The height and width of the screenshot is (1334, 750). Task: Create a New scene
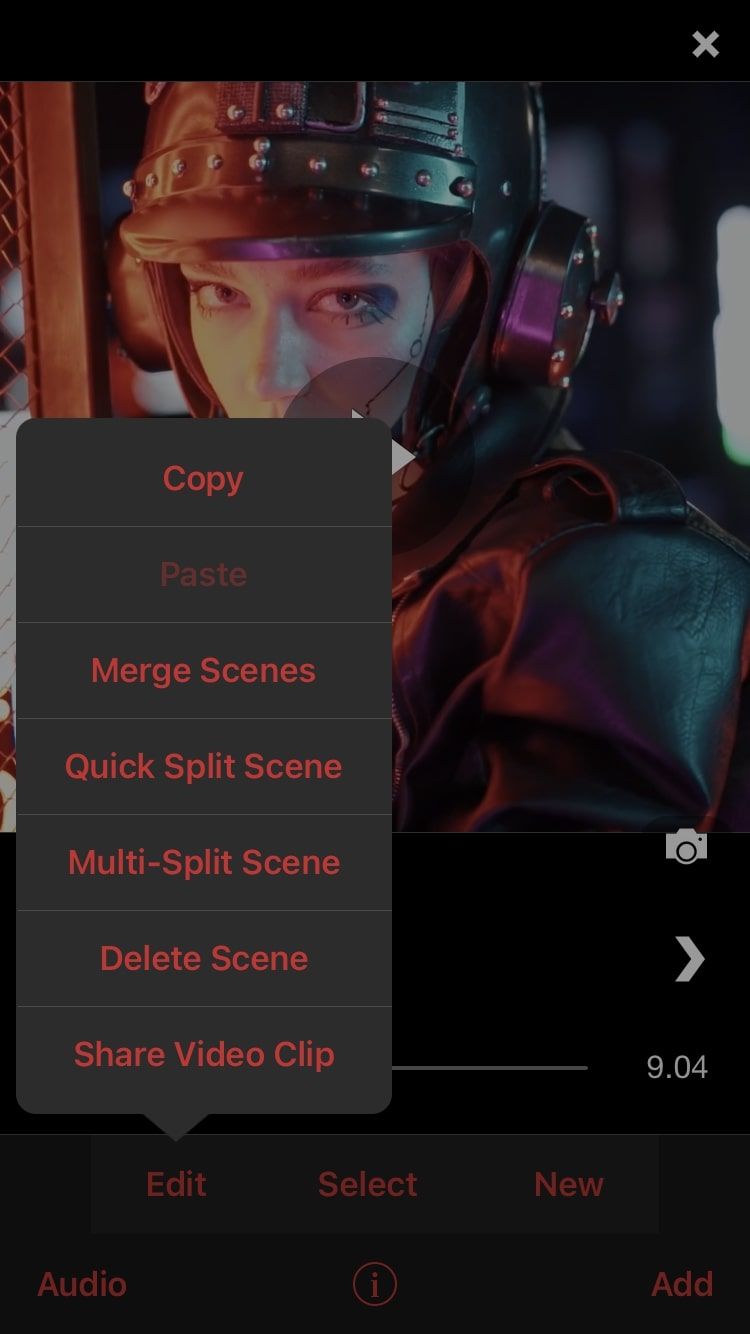click(x=568, y=1184)
